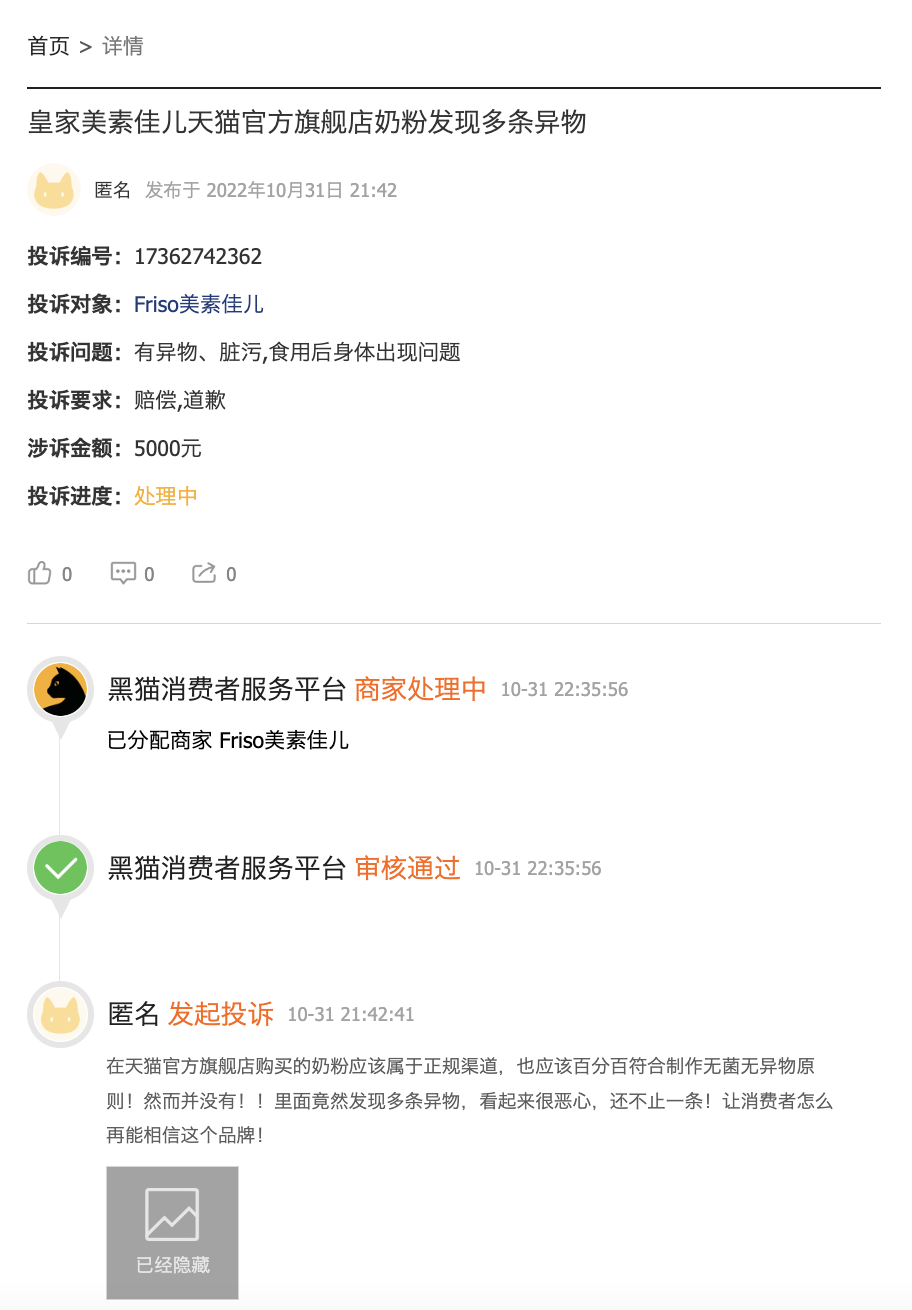Viewport: 912px width, 1310px height.
Task: Share this complaint using the share icon
Action: 204,573
